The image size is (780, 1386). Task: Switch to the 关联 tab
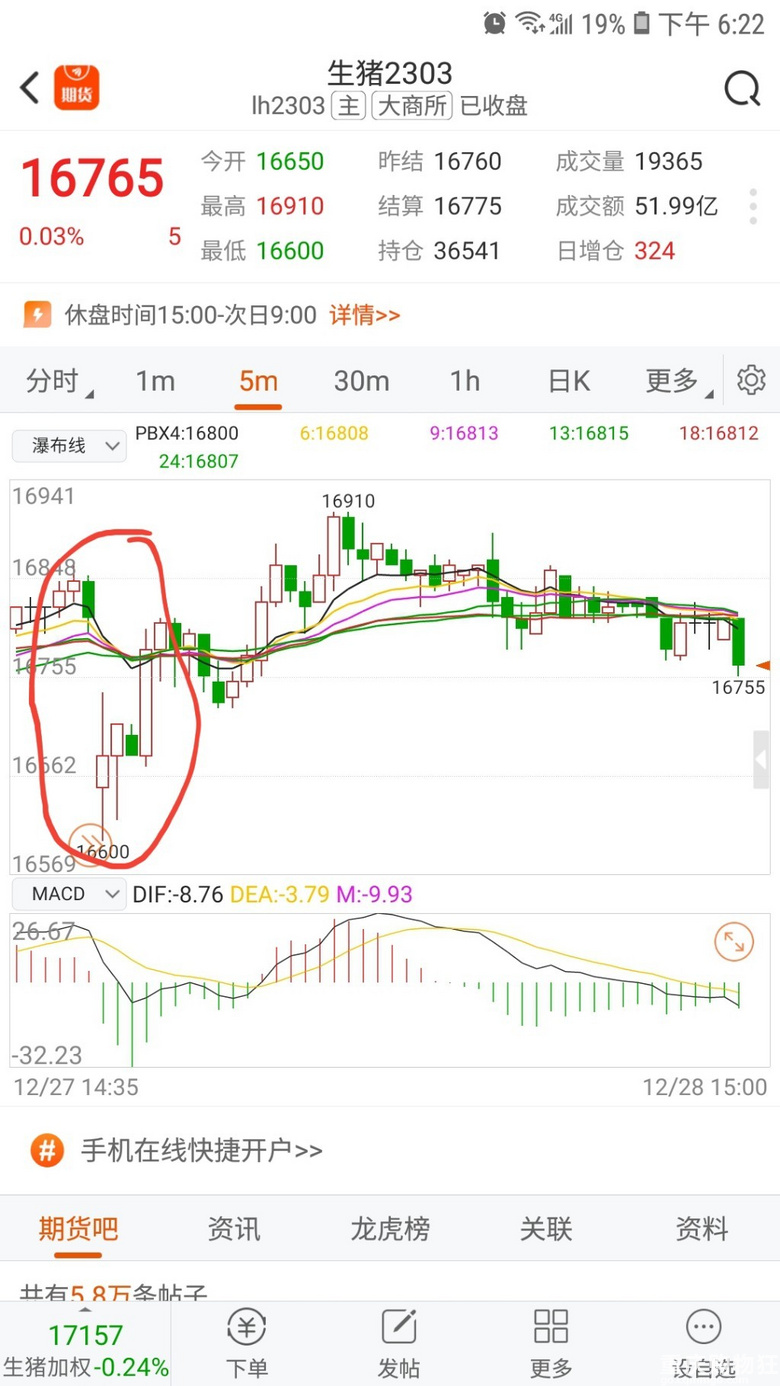(x=546, y=1229)
